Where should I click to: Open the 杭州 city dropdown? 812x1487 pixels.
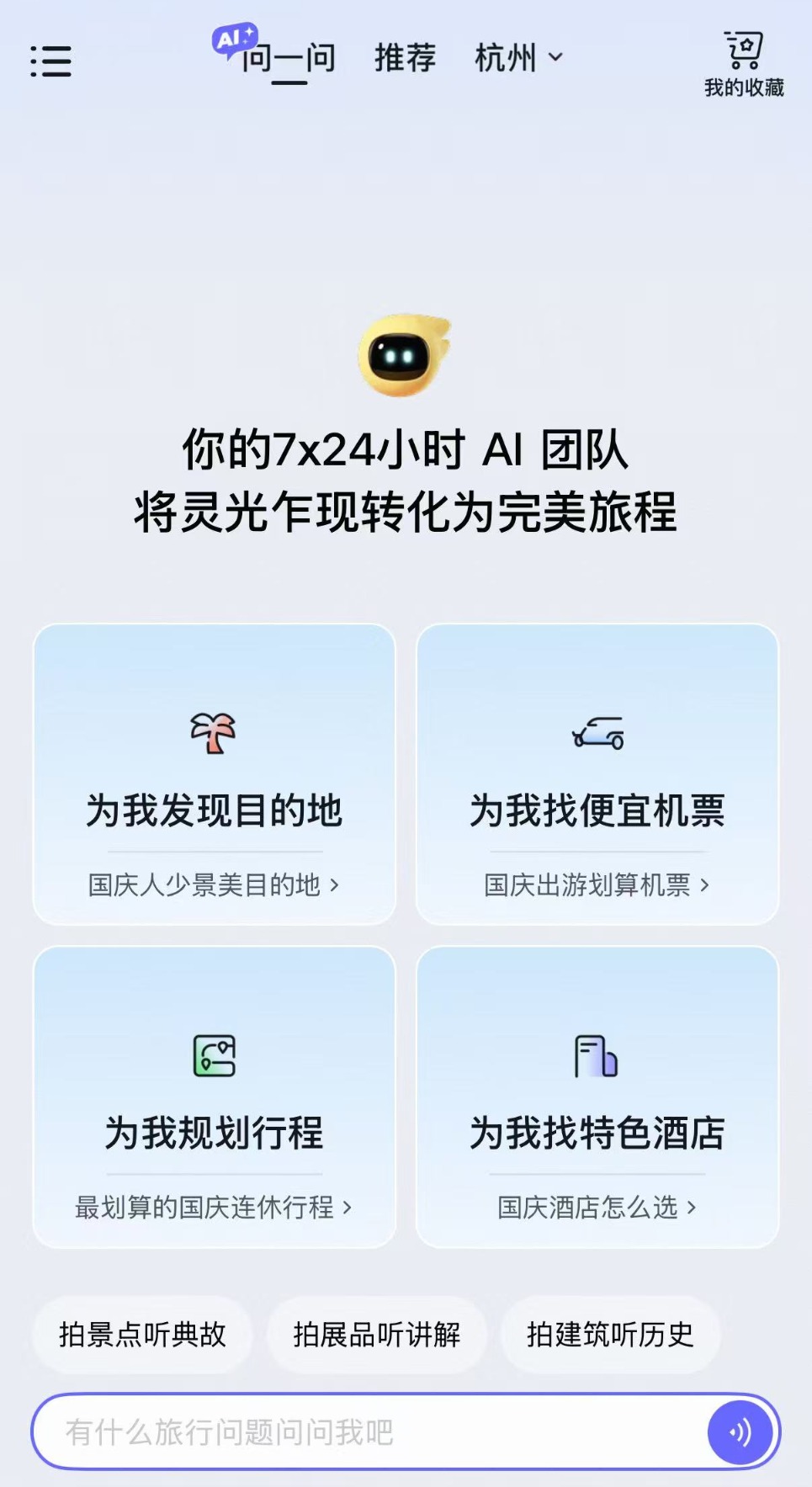[x=517, y=58]
